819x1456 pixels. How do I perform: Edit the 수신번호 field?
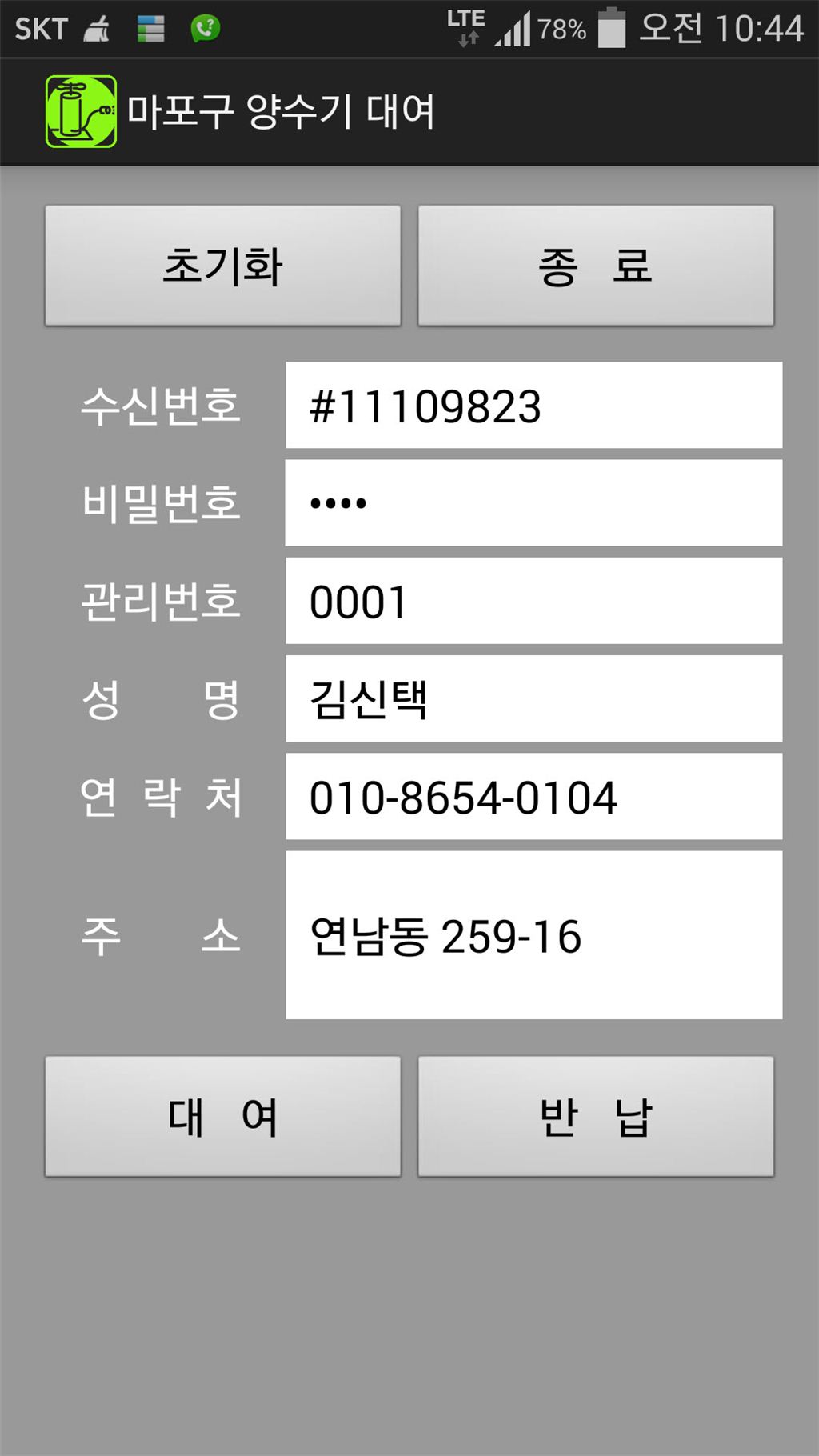[x=533, y=405]
